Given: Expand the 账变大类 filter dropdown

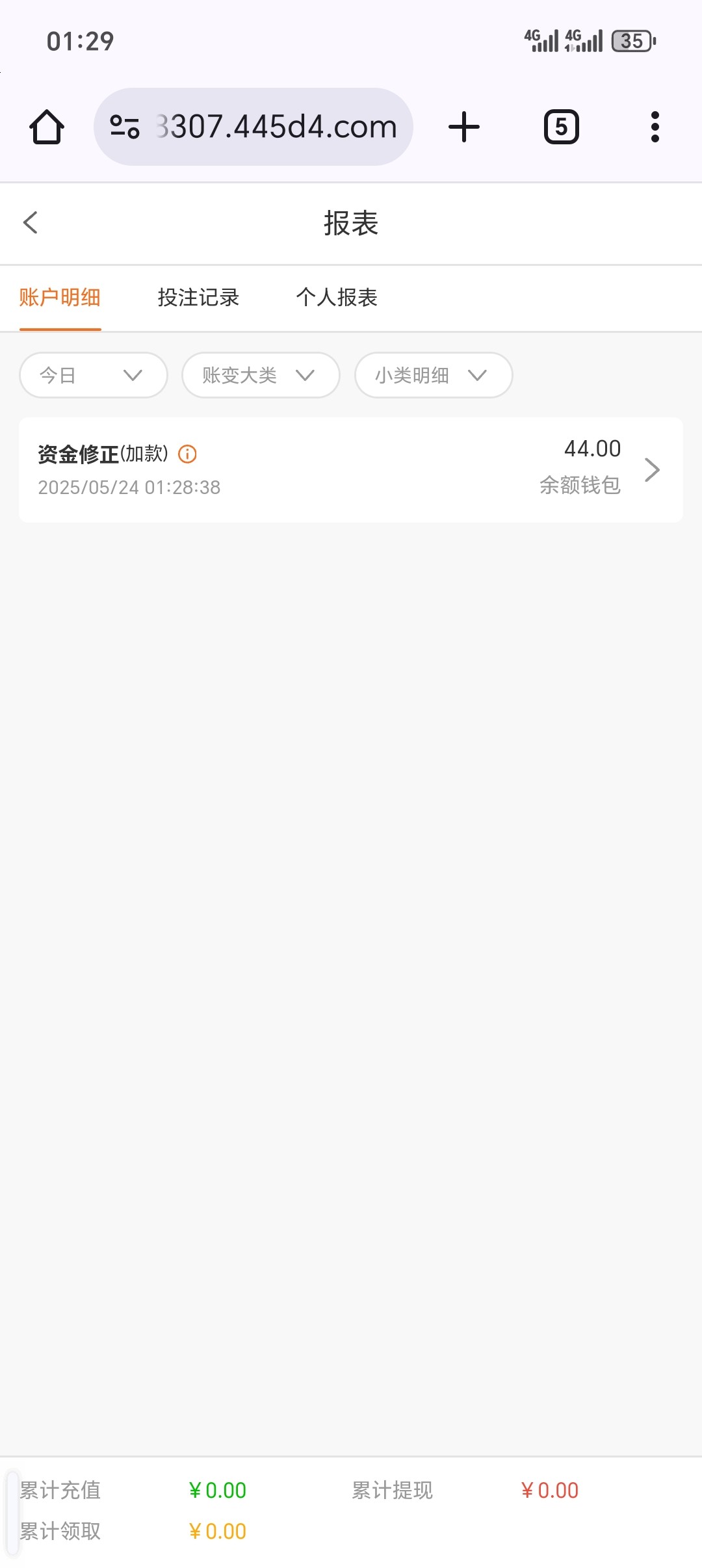Looking at the screenshot, I should point(260,375).
